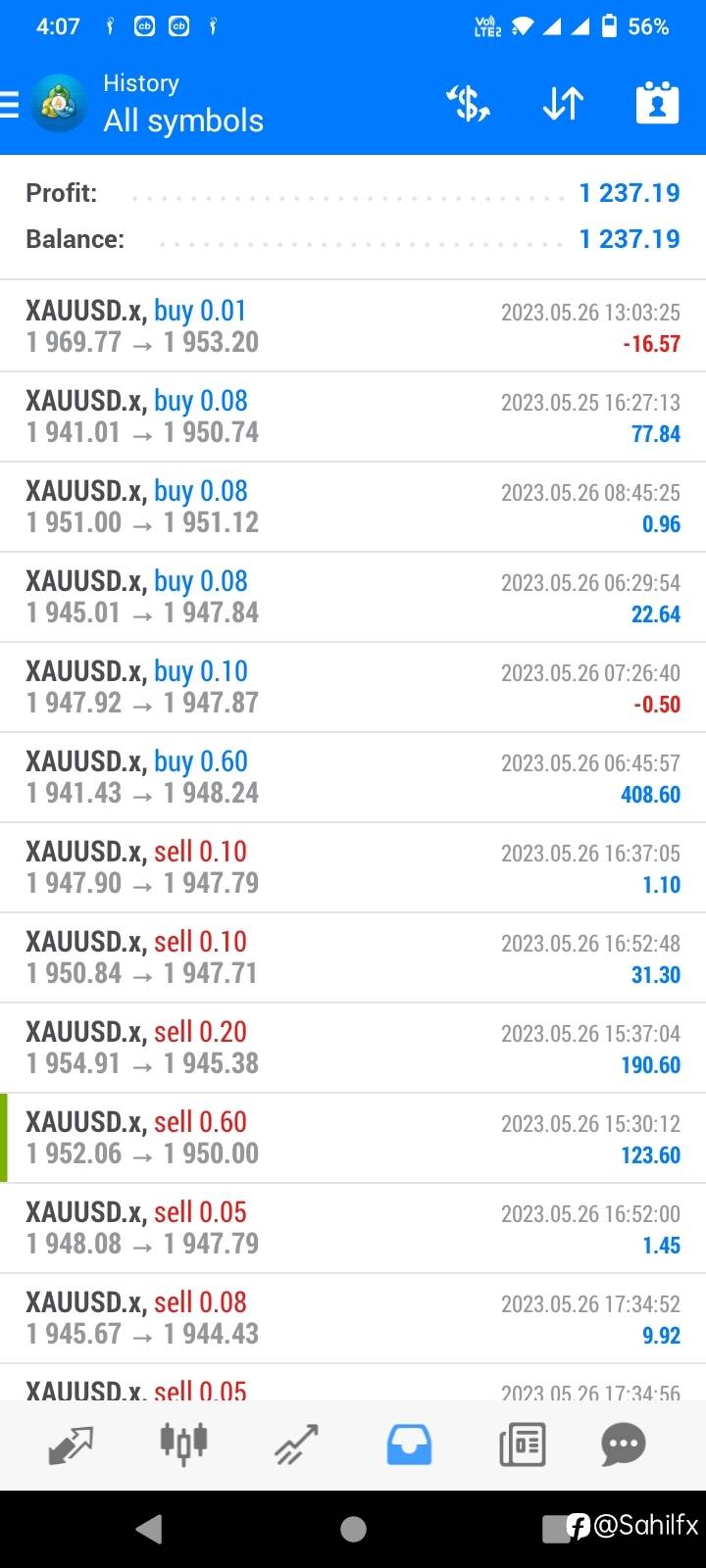
Task: Select the buy 0.08 trade with 77.84 profit
Action: (353, 416)
